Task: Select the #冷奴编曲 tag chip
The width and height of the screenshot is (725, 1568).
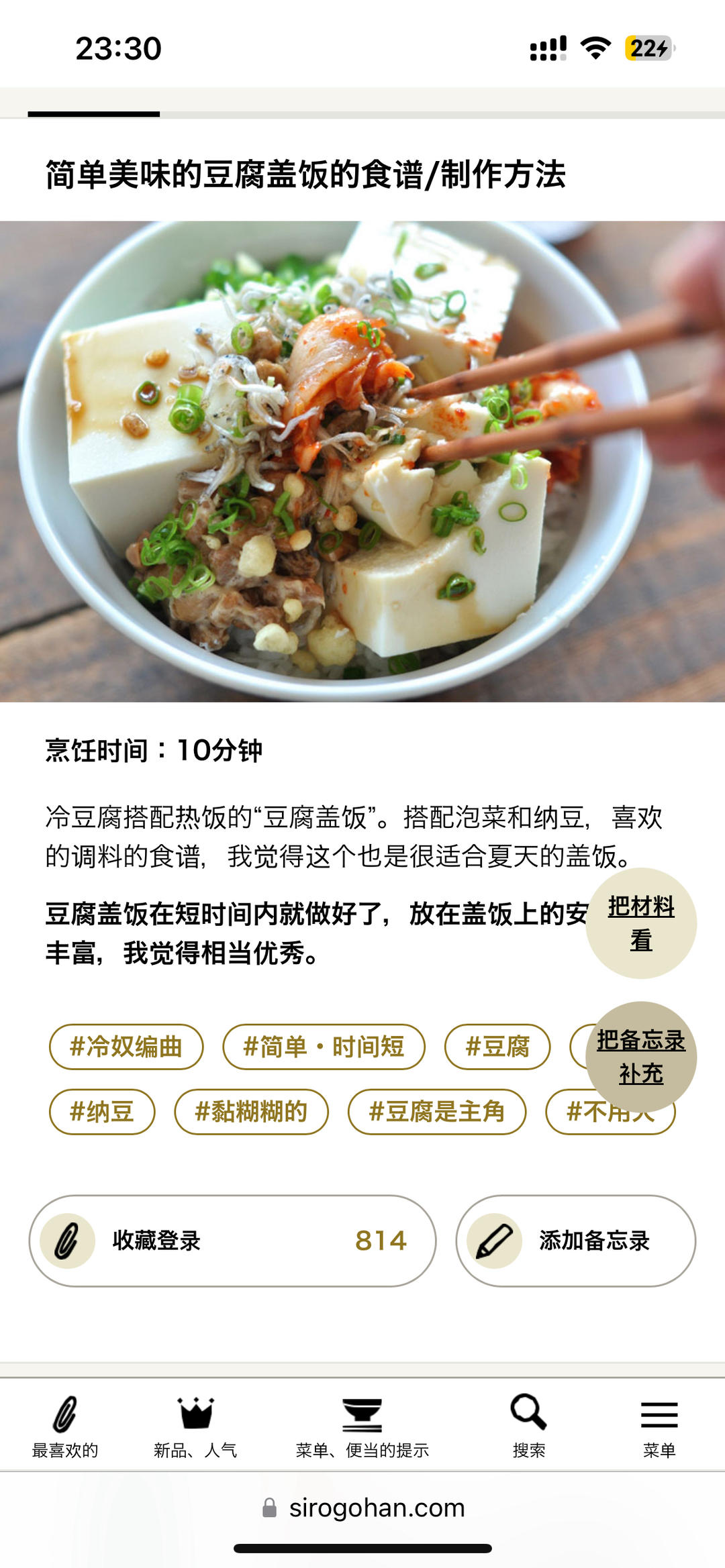Action: click(x=126, y=1047)
